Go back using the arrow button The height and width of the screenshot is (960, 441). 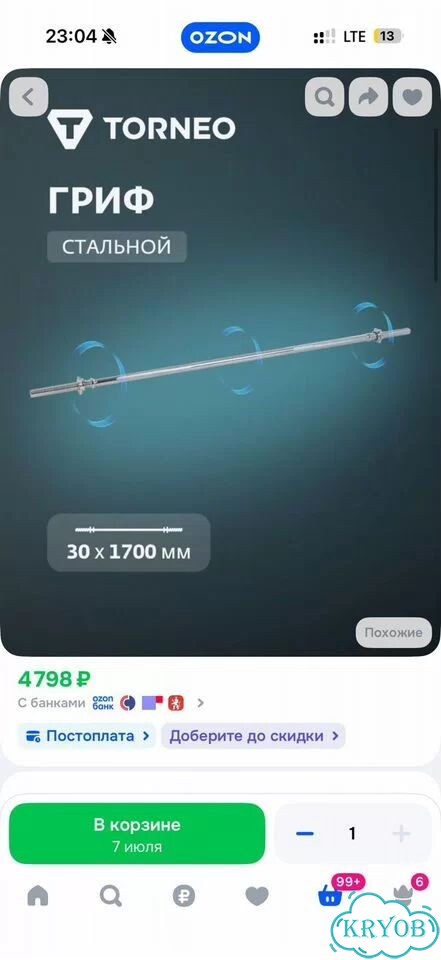pyautogui.click(x=28, y=97)
